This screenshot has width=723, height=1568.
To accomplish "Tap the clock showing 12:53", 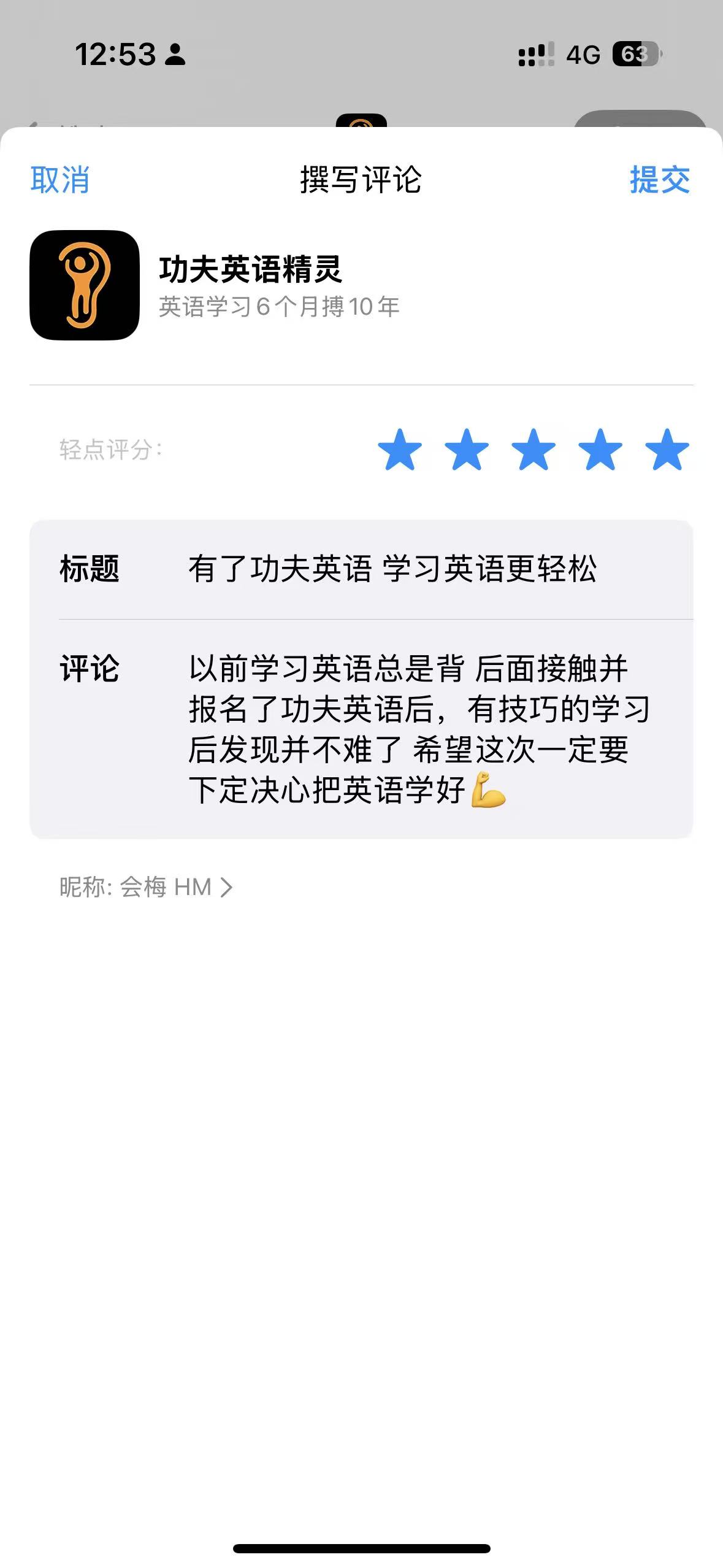I will point(114,55).
